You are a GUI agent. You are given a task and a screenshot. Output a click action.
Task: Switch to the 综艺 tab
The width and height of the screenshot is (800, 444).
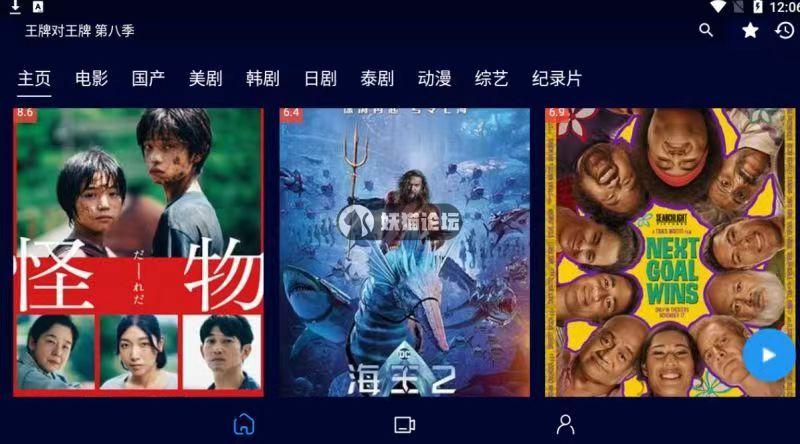491,78
